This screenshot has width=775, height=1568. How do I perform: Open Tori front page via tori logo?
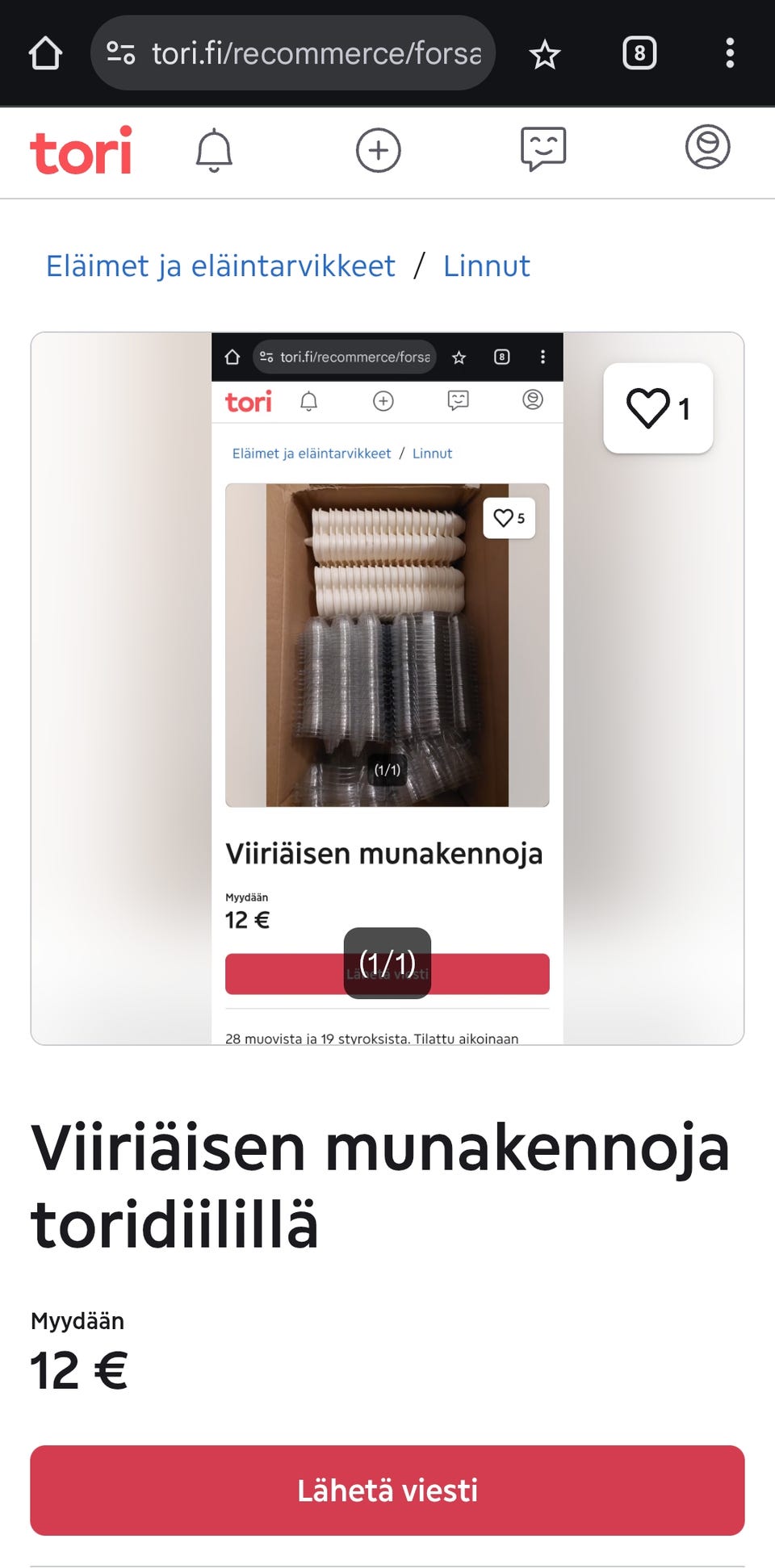pos(81,152)
